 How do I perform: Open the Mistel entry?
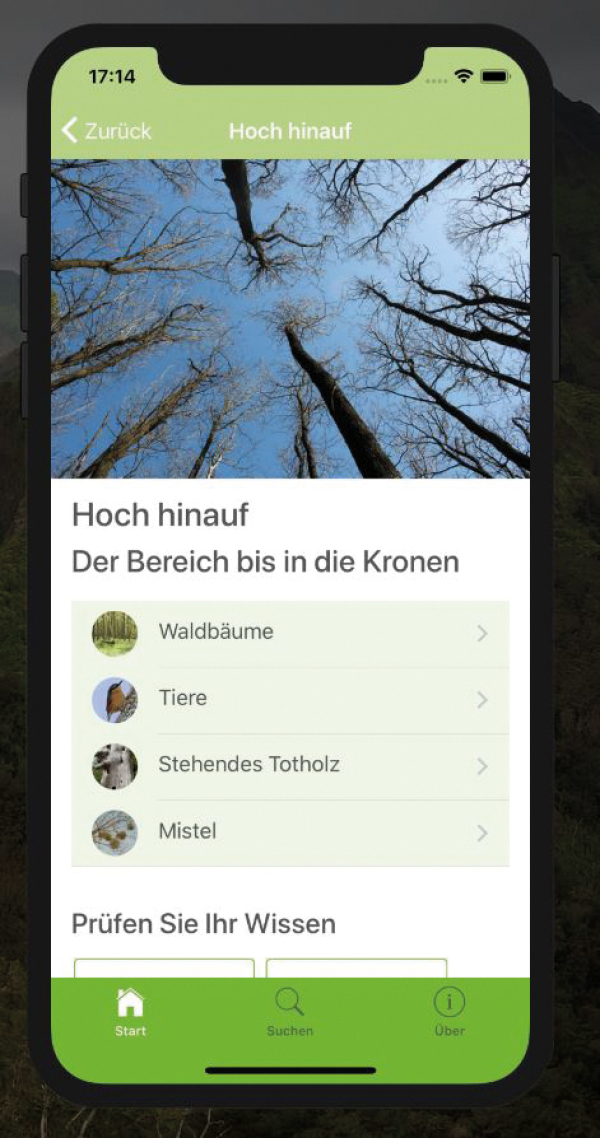point(290,833)
